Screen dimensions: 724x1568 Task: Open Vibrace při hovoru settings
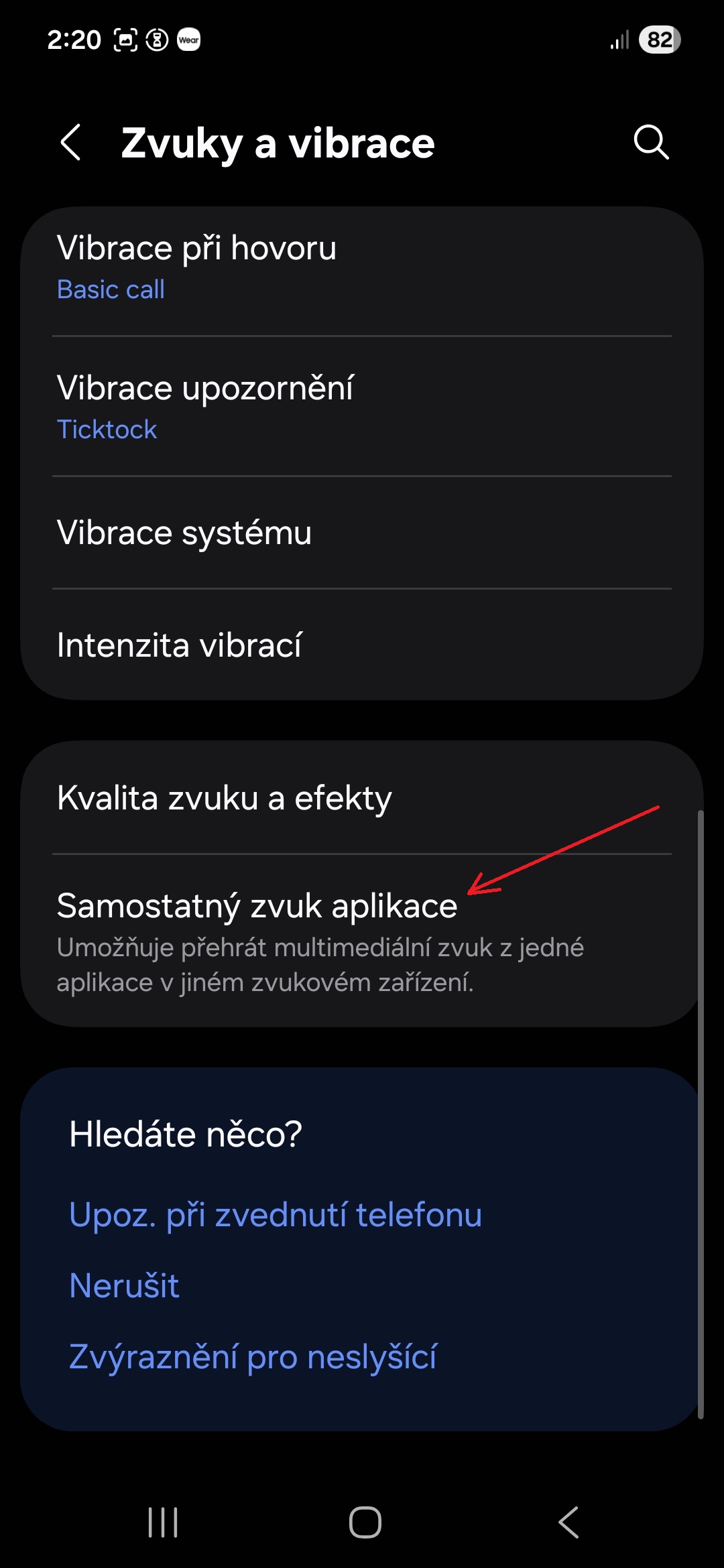[362, 268]
